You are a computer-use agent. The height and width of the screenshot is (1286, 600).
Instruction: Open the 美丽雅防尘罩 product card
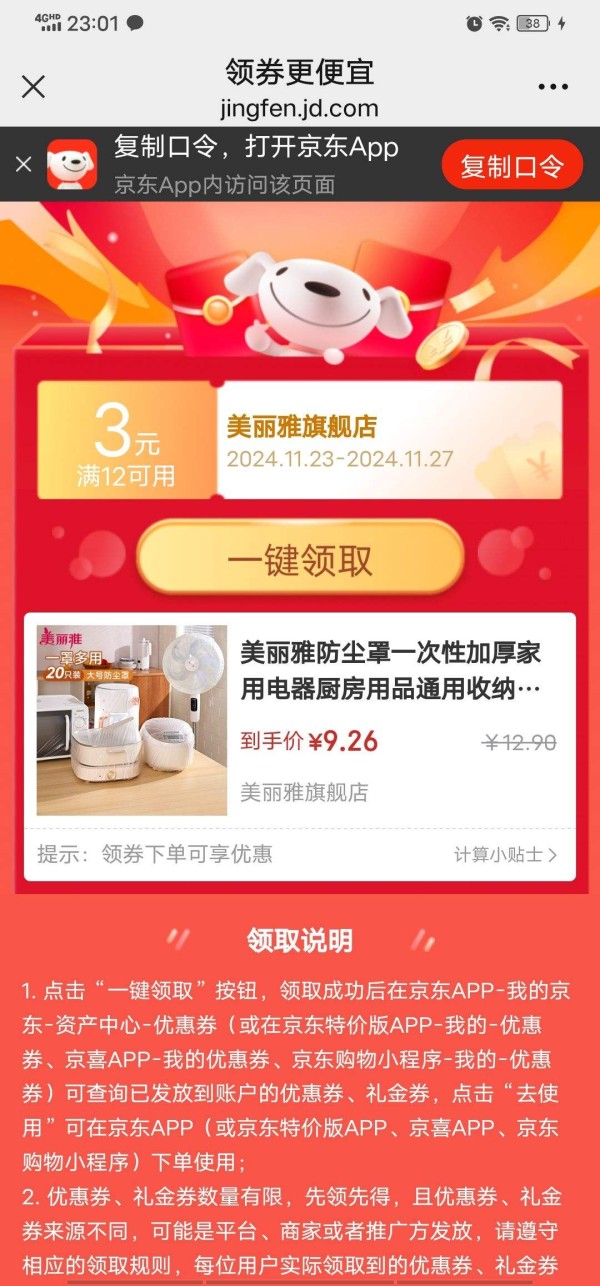[x=300, y=720]
